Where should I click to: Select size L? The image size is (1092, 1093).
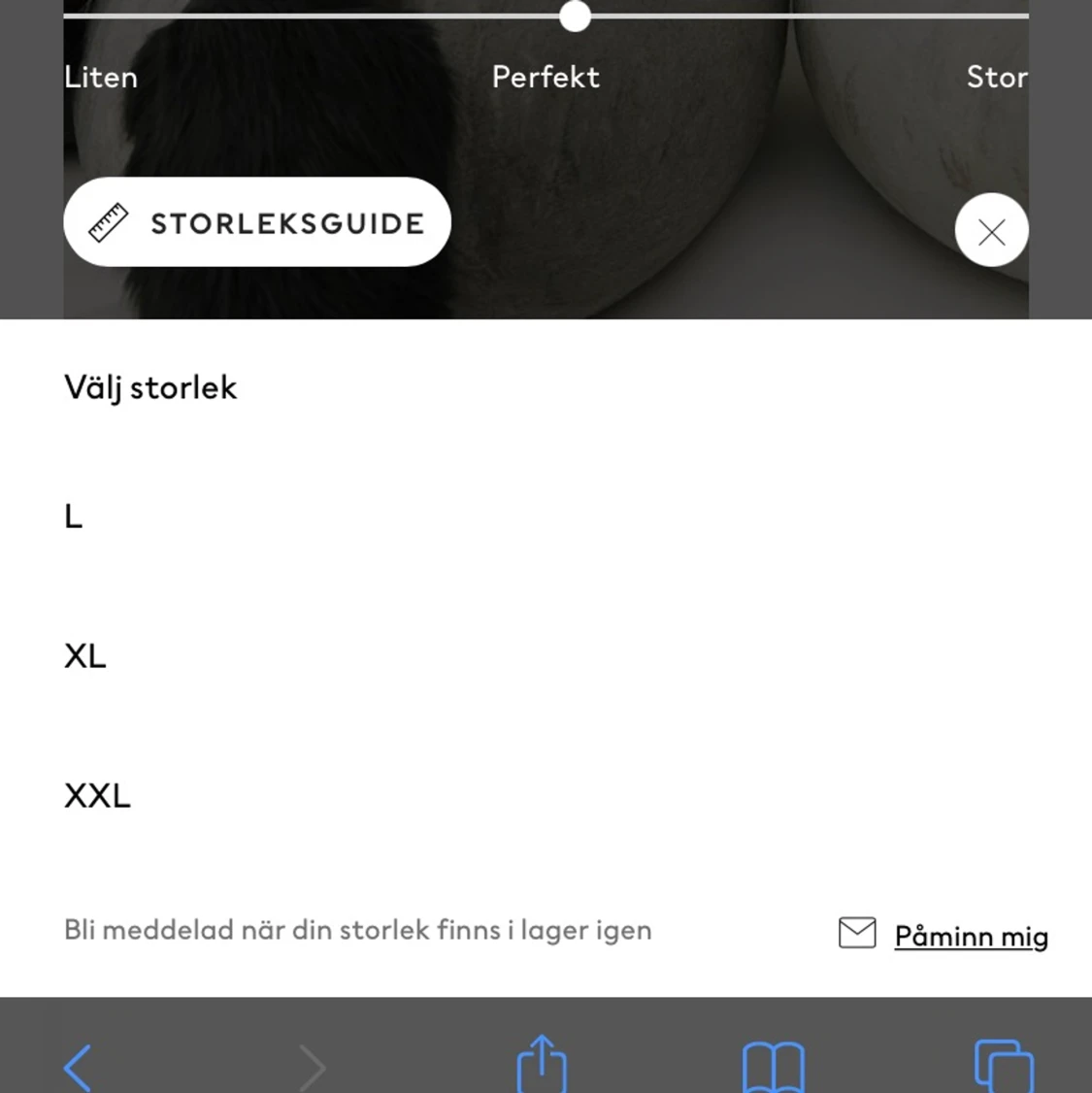73,517
